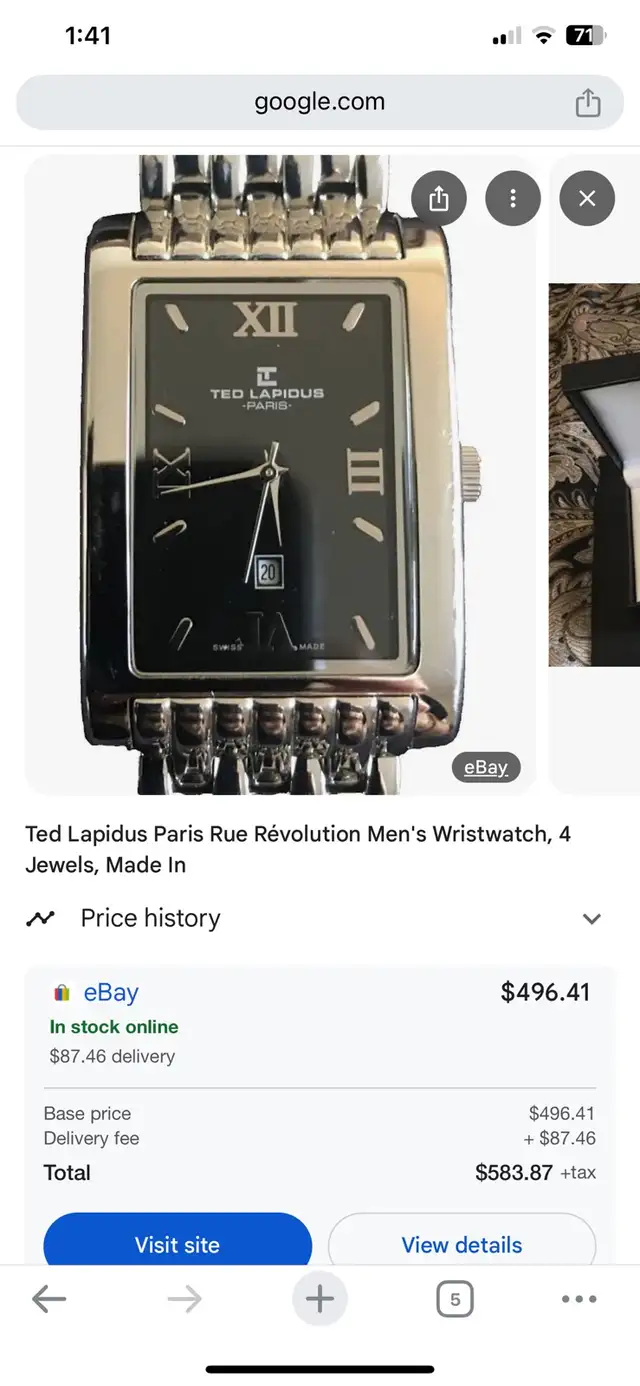Image resolution: width=640 pixels, height=1386 pixels.
Task: Open the tab switcher showing 5 tabs
Action: click(455, 1299)
